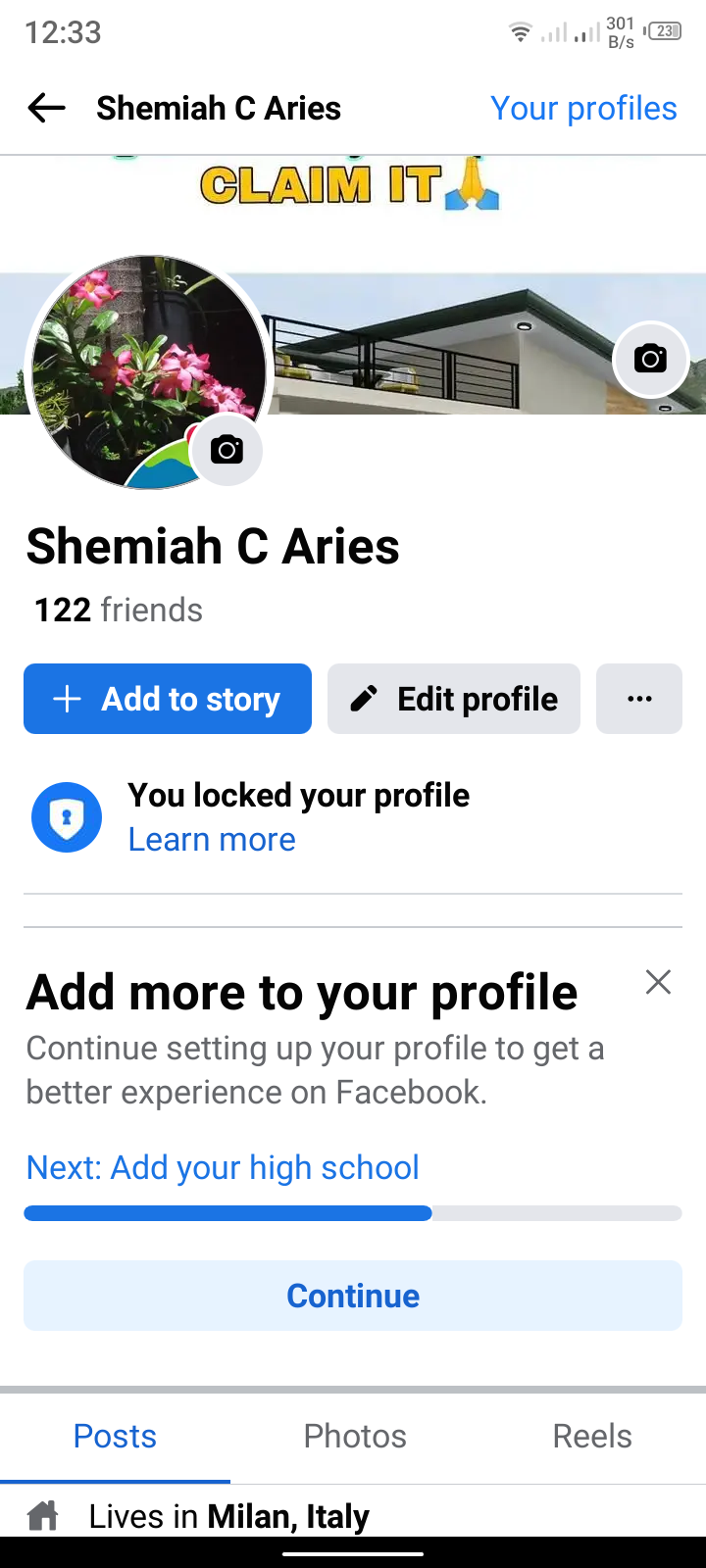Go back using the arrow icon
The height and width of the screenshot is (1568, 706).
46,108
